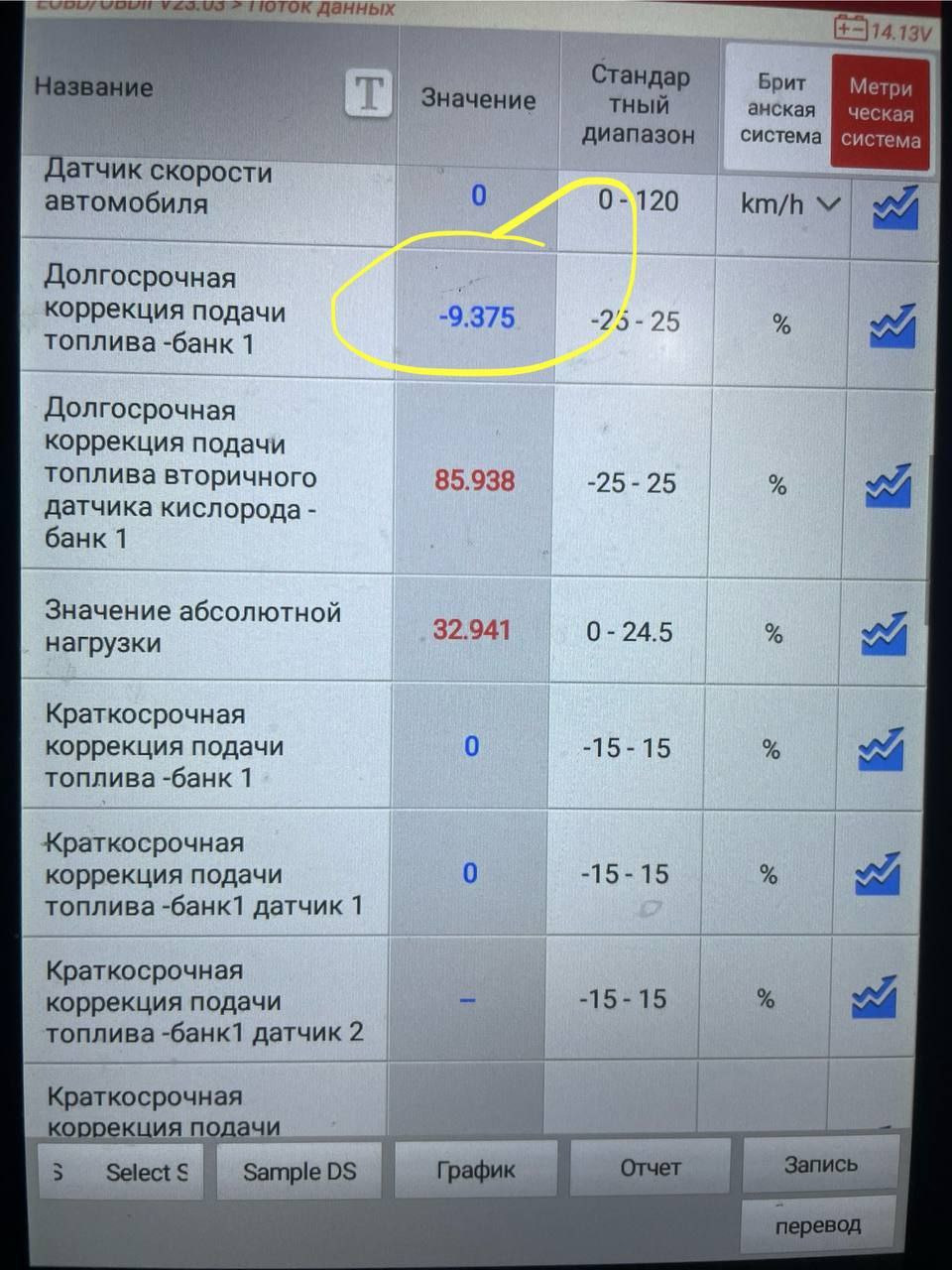The image size is (952, 1270).
Task: Open graph for банк1 датчик 2 row
Action: click(x=875, y=997)
